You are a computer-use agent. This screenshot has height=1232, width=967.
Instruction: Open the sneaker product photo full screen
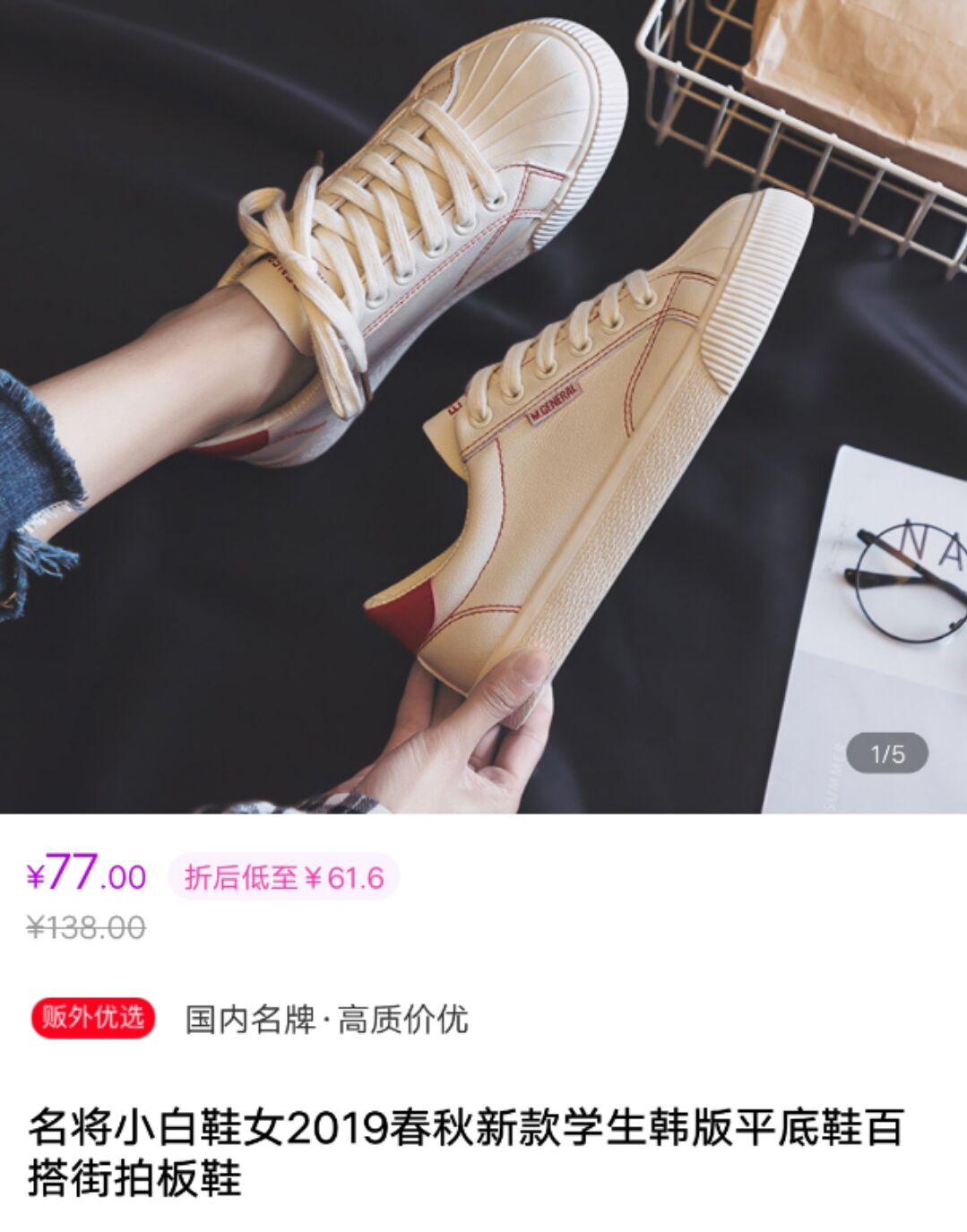(x=483, y=406)
